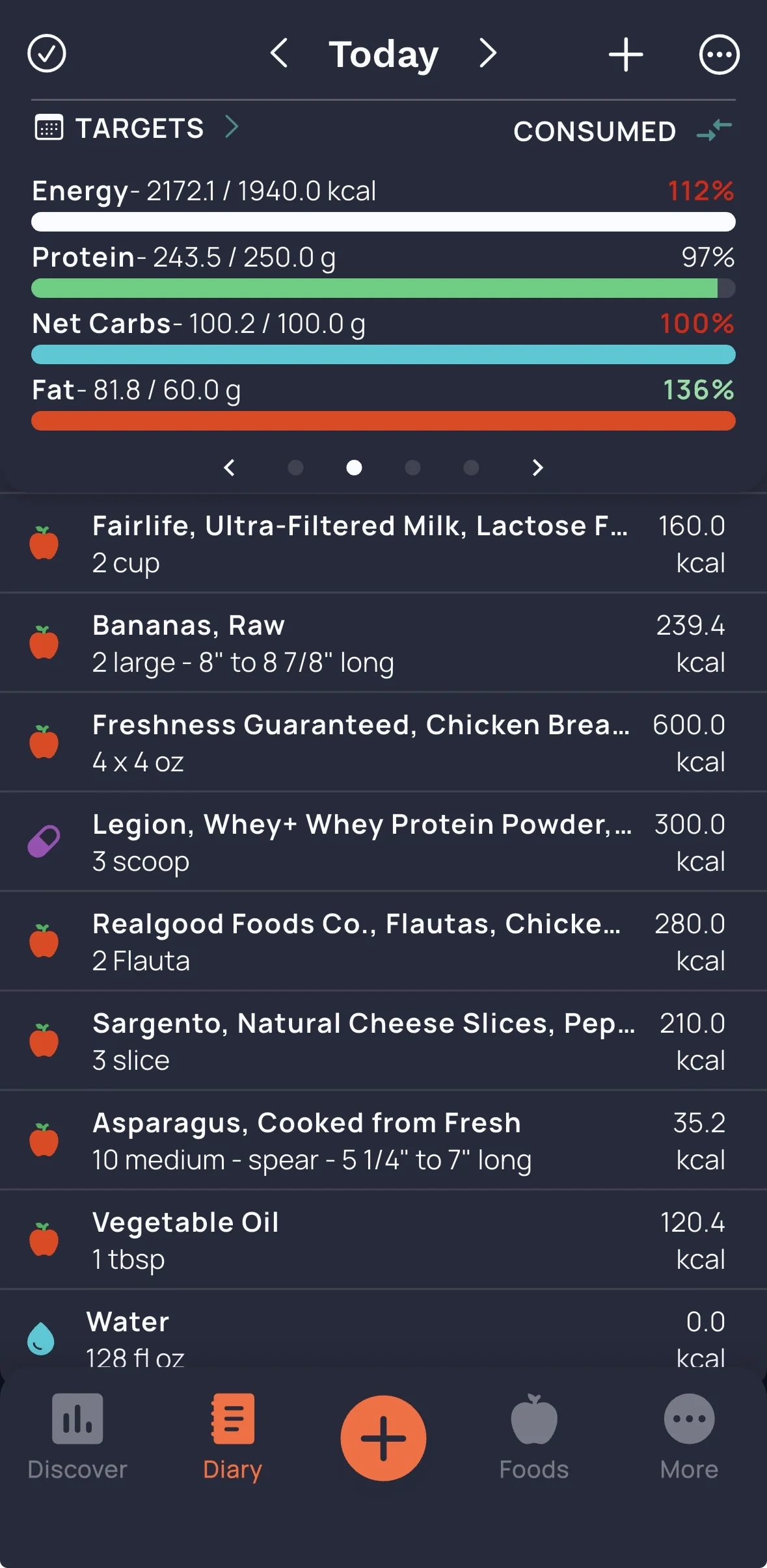Open the Freshness Guaranteed Chicken Breast entry
The image size is (767, 1568).
point(383,743)
